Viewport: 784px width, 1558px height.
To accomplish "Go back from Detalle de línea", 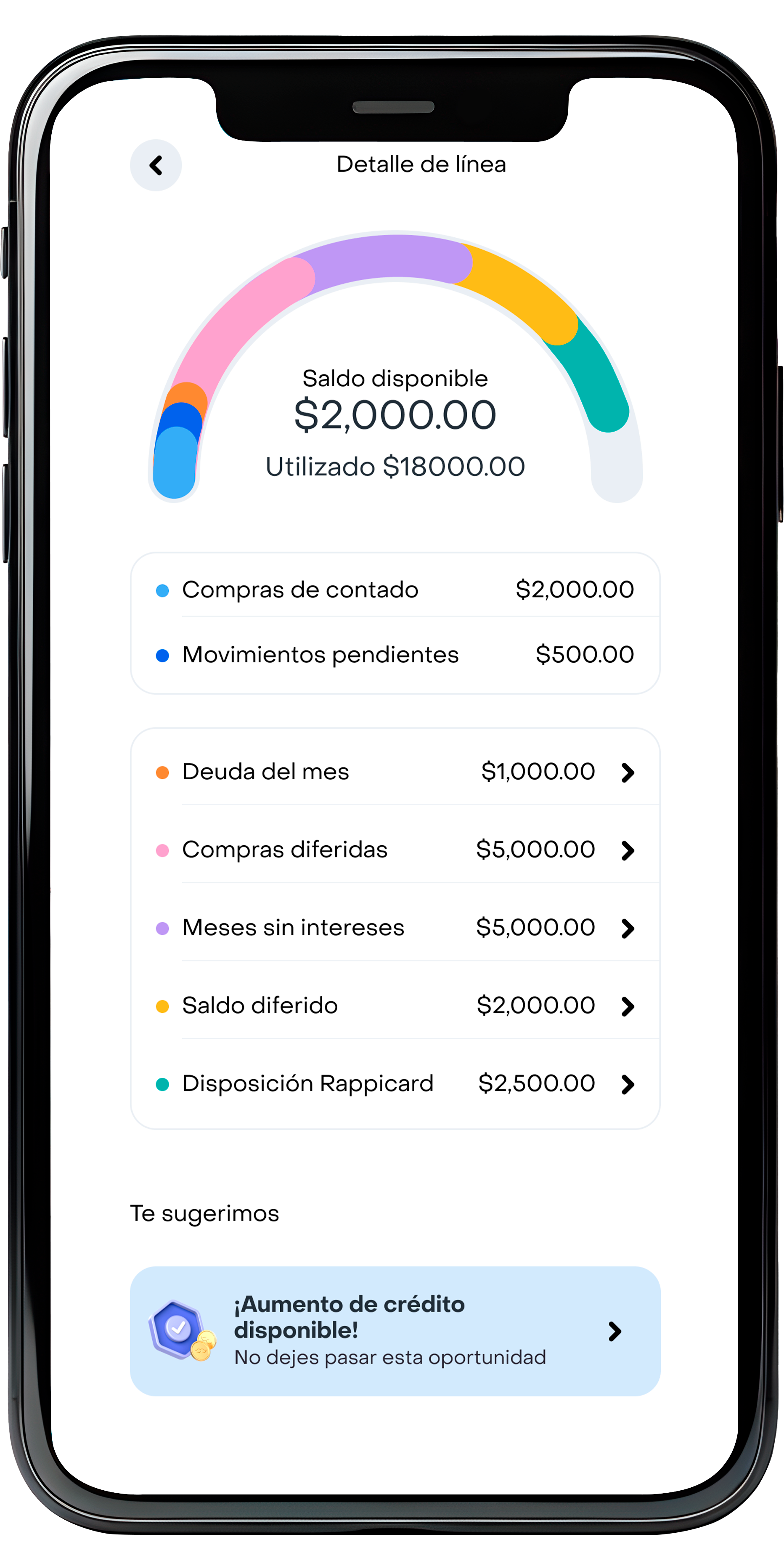I will click(x=156, y=165).
